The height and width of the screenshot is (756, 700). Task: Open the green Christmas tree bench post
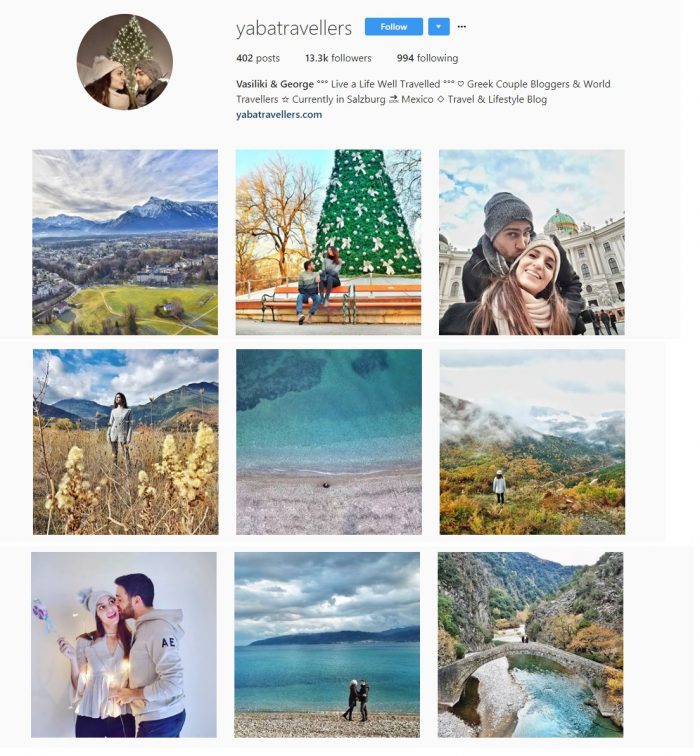point(328,242)
